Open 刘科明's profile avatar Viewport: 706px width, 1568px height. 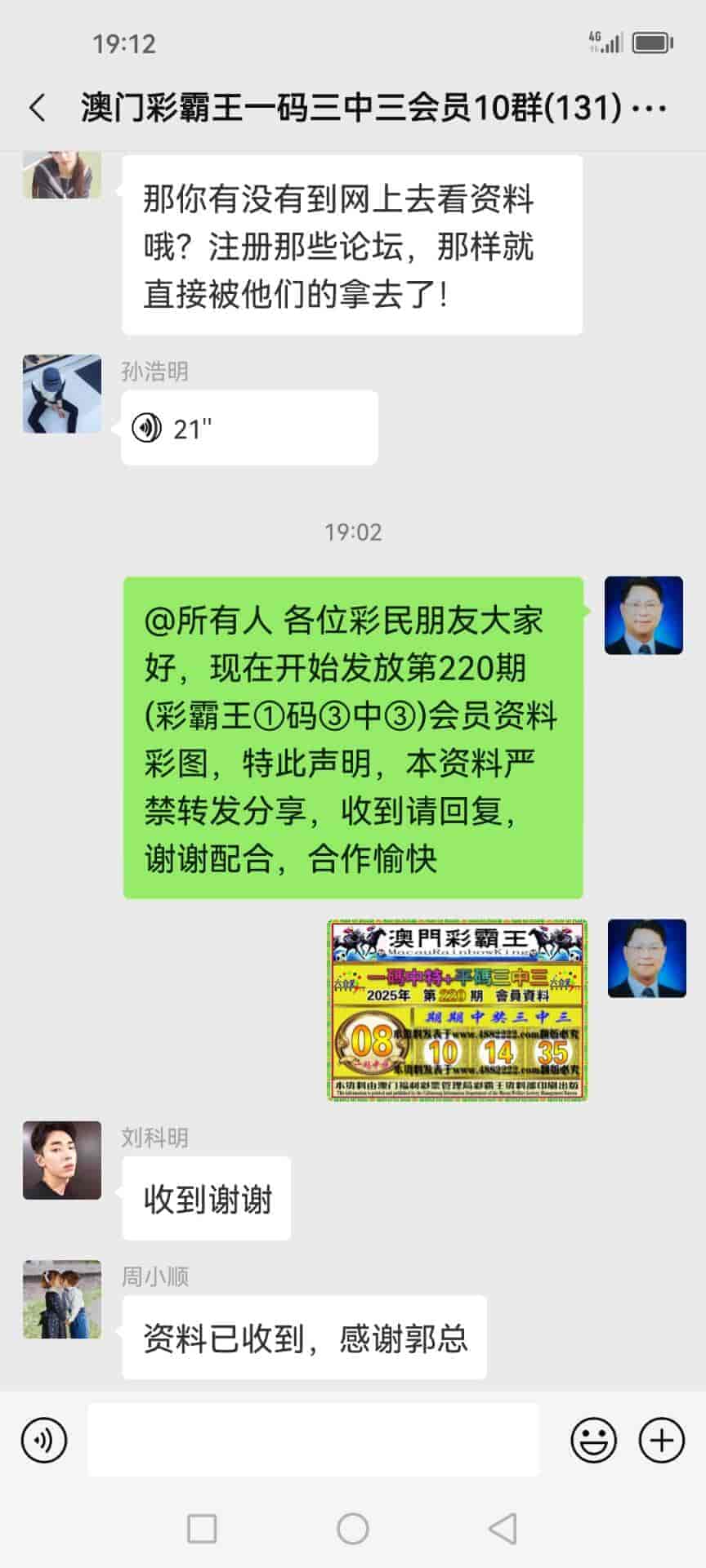pyautogui.click(x=62, y=1160)
